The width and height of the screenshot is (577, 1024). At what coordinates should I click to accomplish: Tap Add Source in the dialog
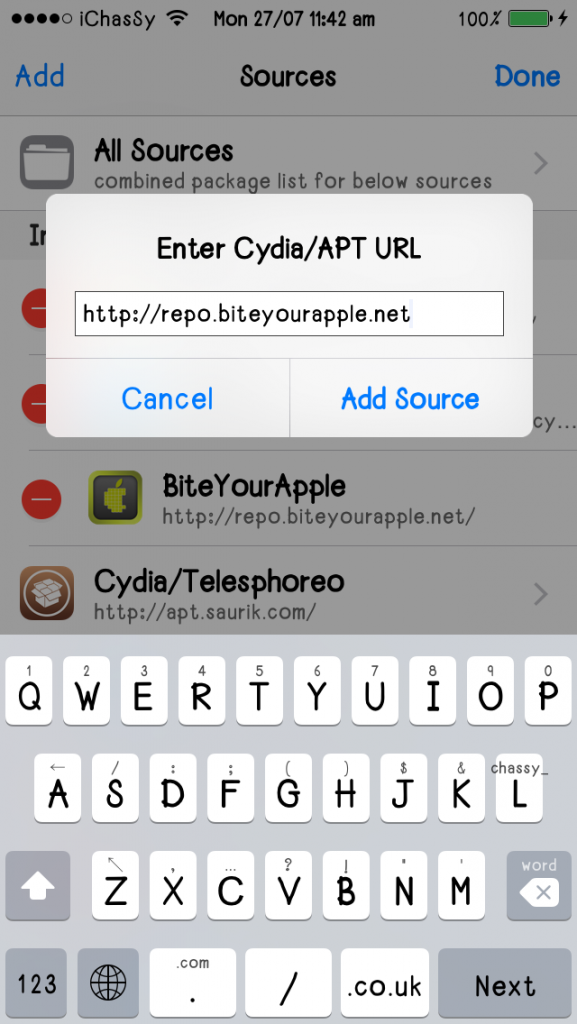point(411,398)
